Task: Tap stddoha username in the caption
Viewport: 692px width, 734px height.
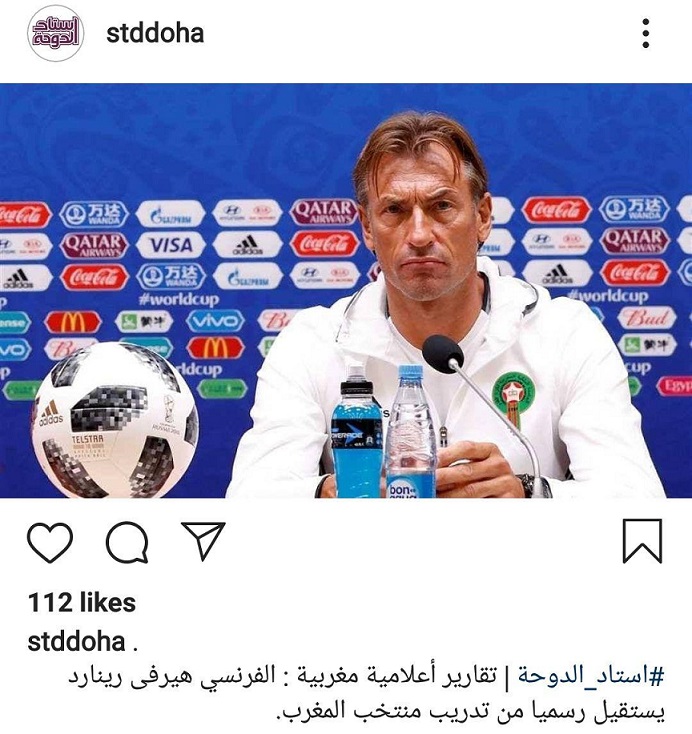Action: pyautogui.click(x=76, y=641)
